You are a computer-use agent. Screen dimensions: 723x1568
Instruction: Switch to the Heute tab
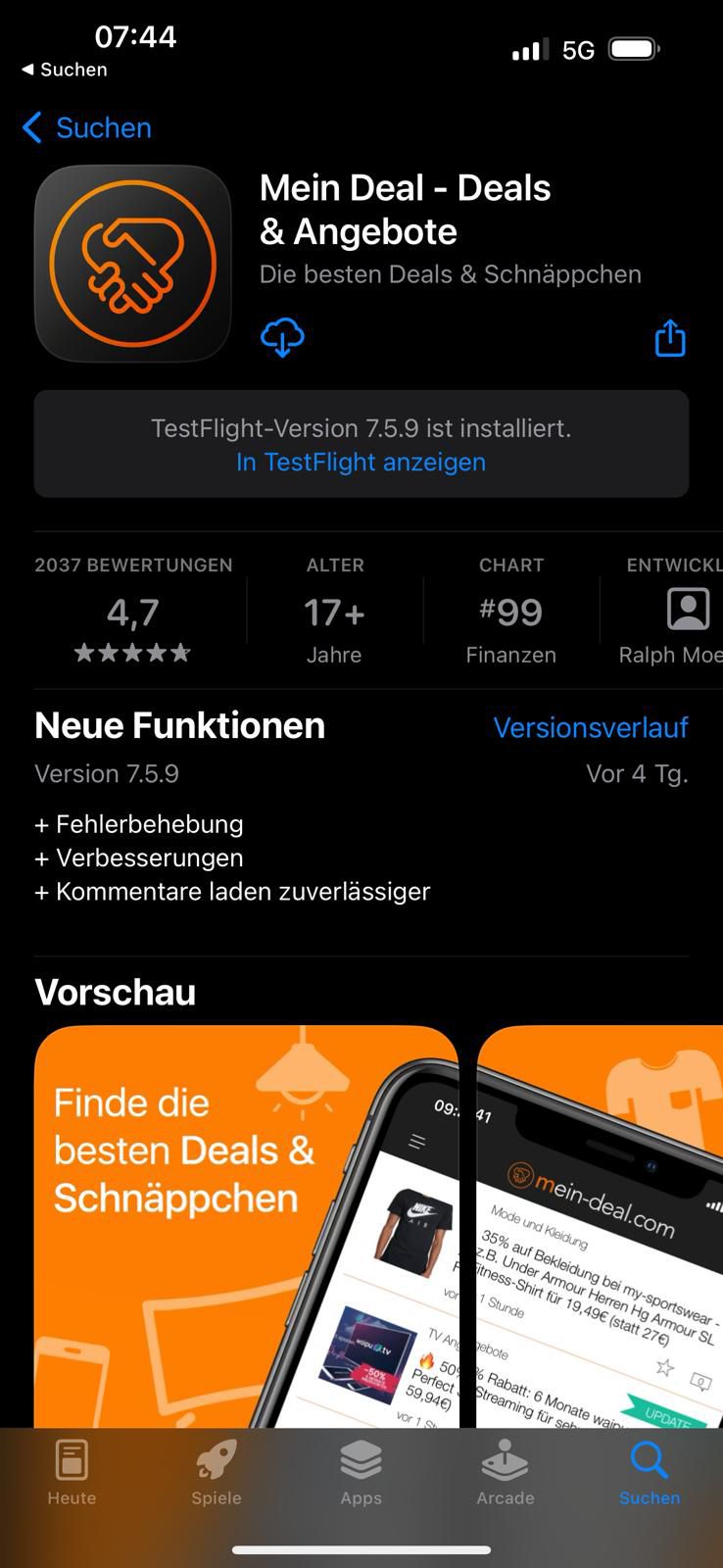71,1475
